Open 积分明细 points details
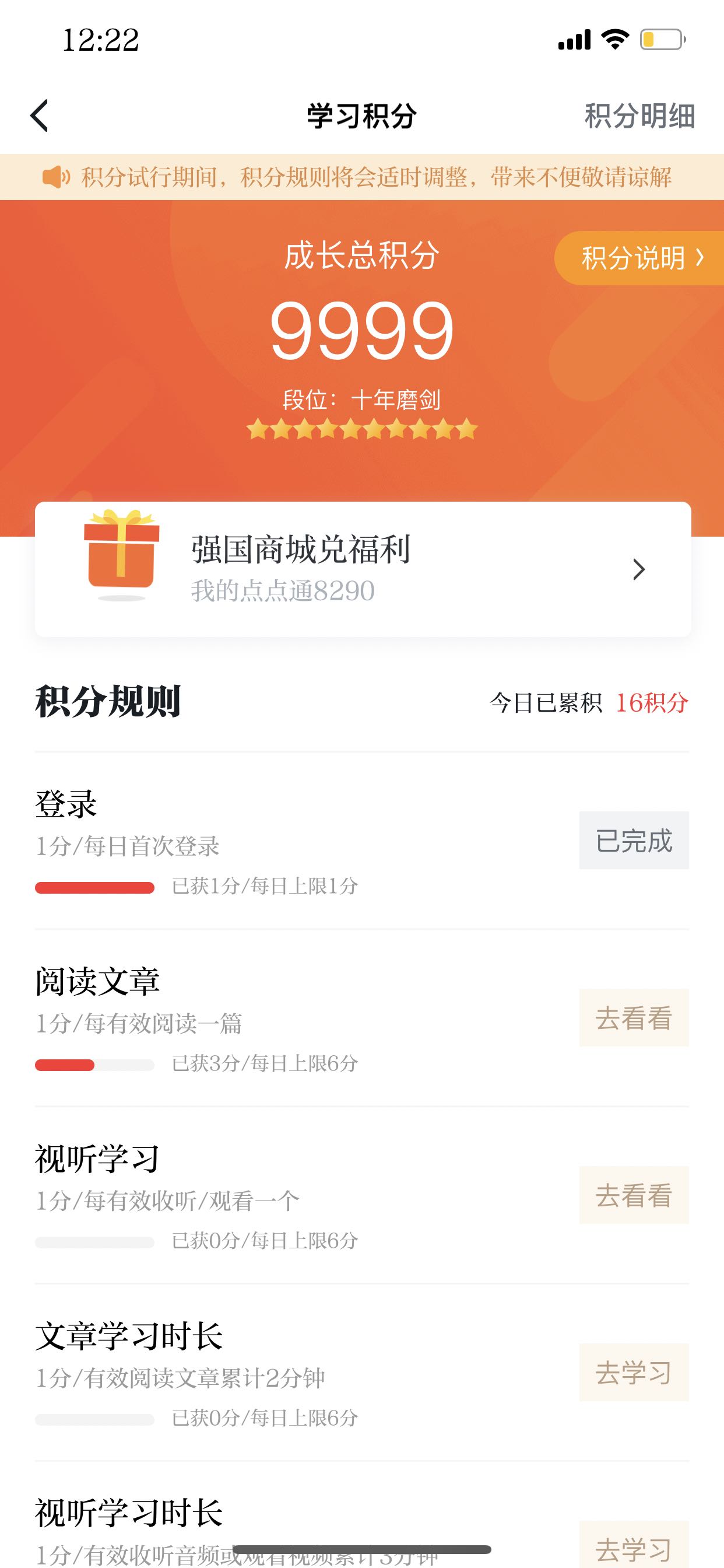The height and width of the screenshot is (1568, 724). 639,116
